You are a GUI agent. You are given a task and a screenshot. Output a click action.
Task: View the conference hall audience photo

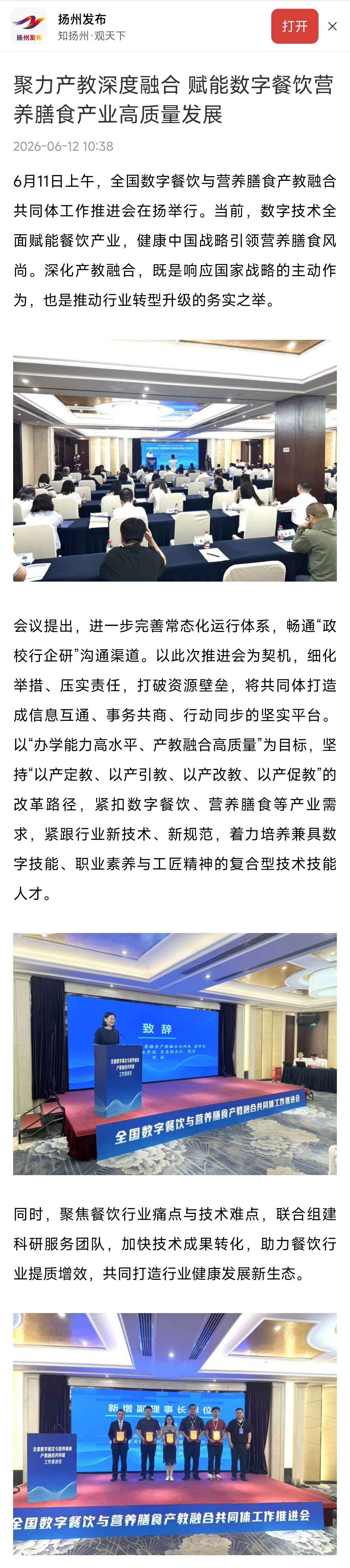pyautogui.click(x=175, y=460)
